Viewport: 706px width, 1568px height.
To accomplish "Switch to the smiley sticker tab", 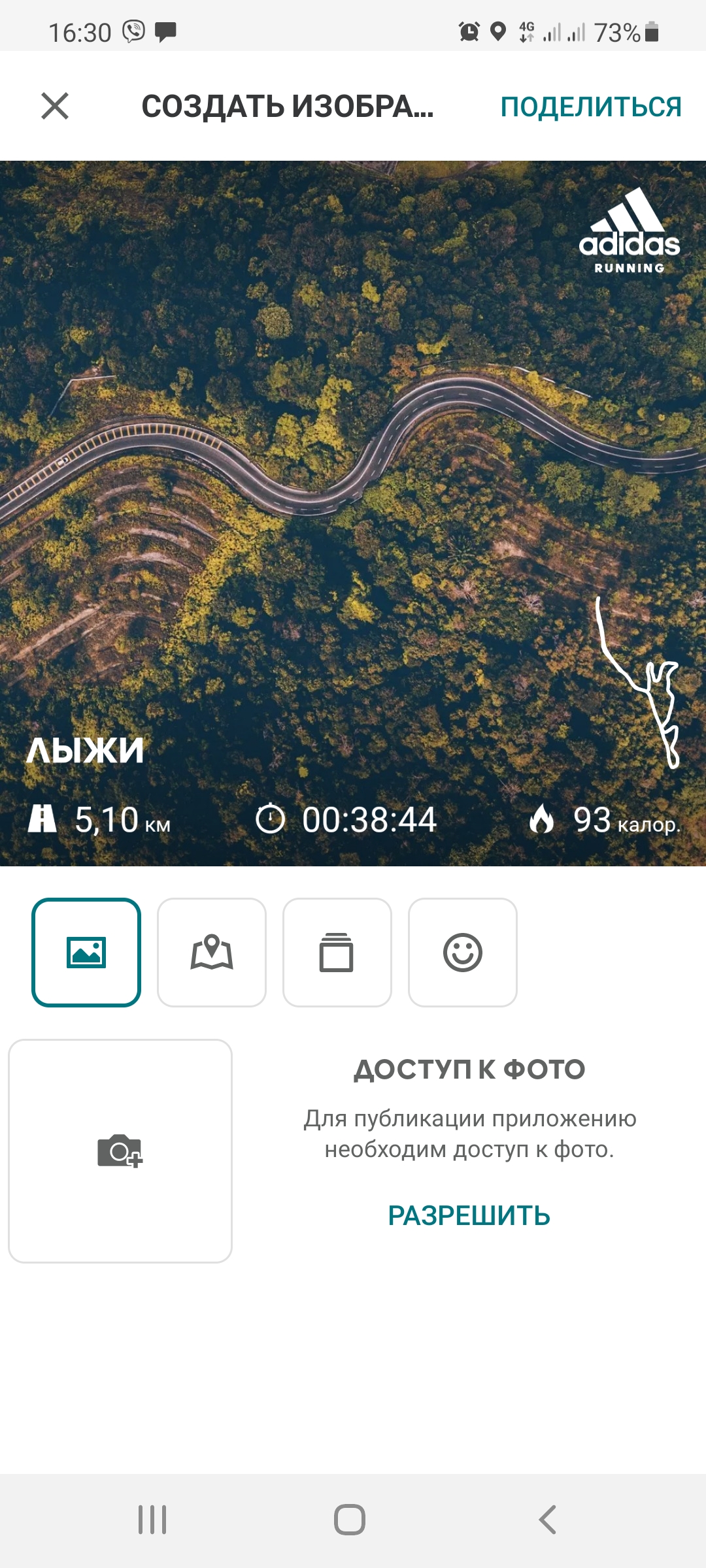I will [463, 953].
